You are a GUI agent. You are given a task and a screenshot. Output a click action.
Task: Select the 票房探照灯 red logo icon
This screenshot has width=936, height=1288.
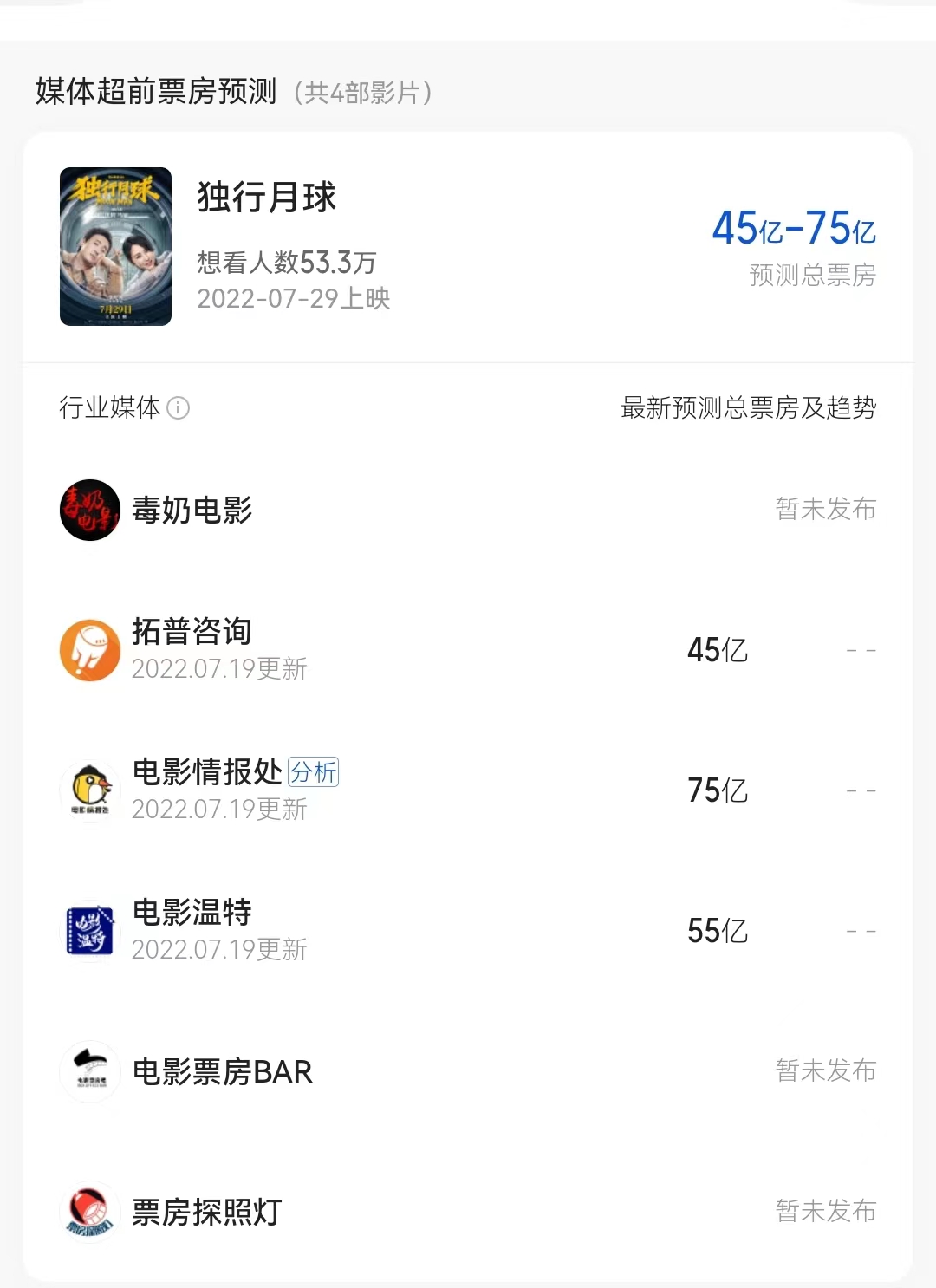[89, 1213]
